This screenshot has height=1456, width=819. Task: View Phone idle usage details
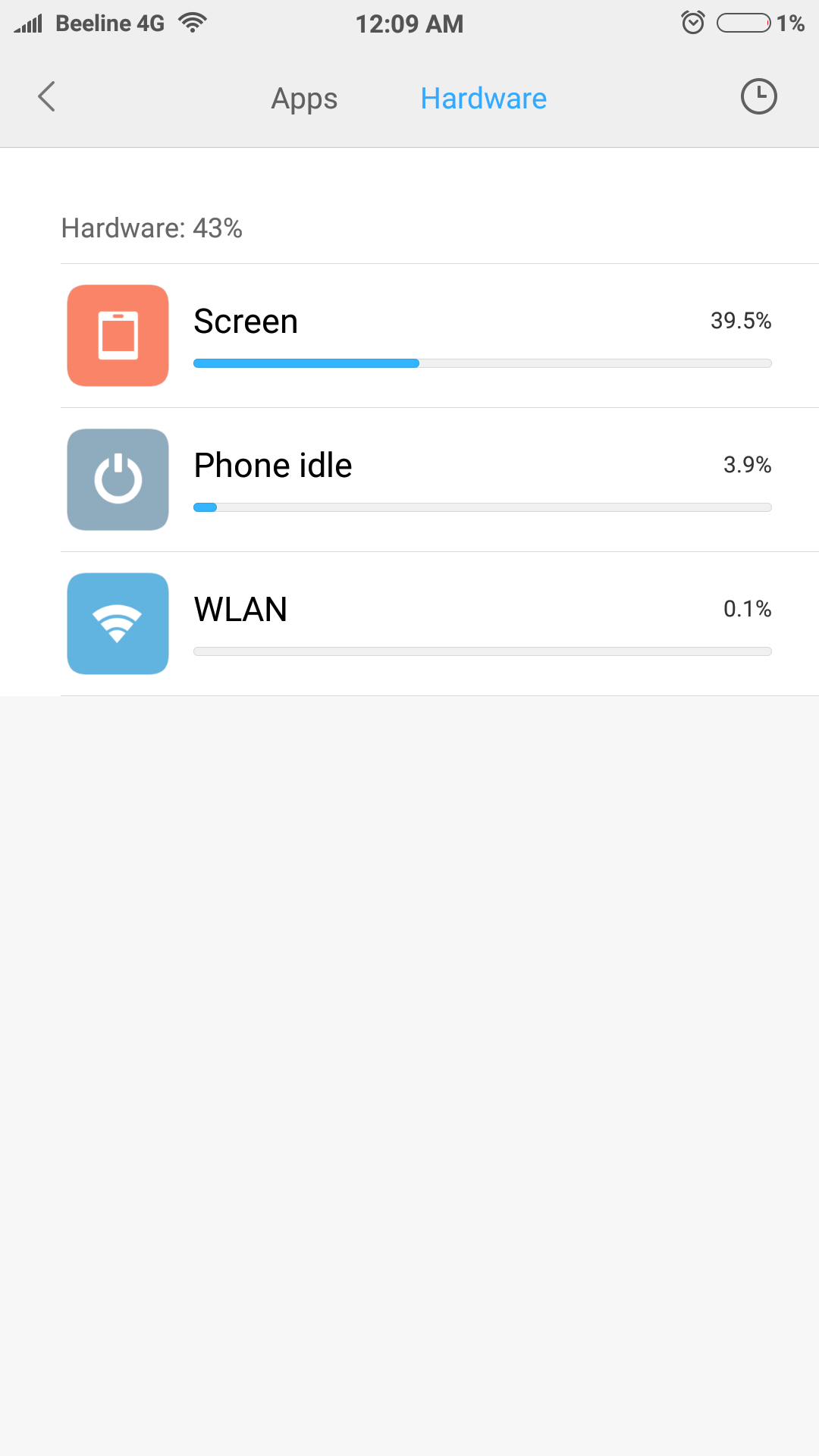coord(440,480)
